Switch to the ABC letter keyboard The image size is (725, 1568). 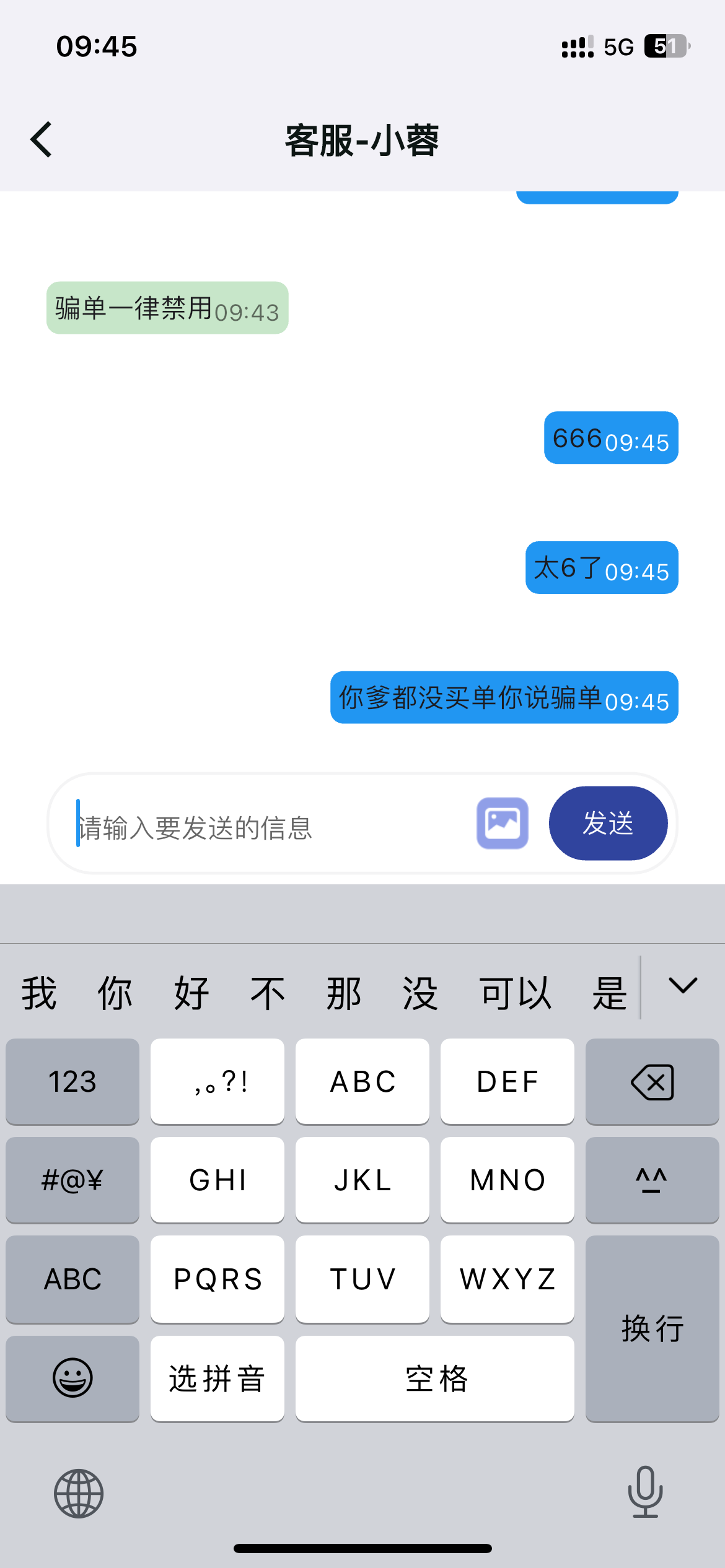coord(72,1279)
